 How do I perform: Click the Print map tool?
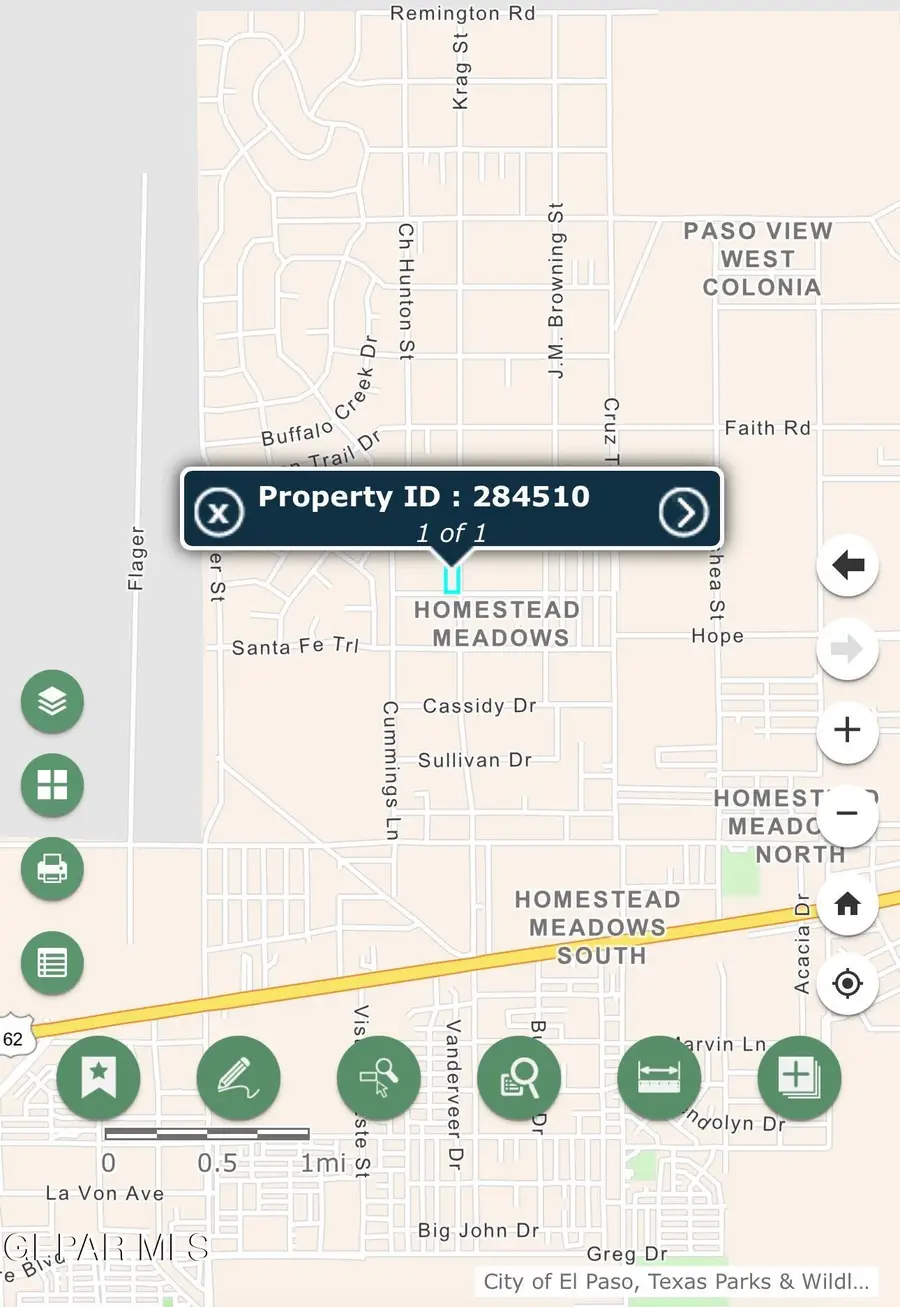[51, 869]
